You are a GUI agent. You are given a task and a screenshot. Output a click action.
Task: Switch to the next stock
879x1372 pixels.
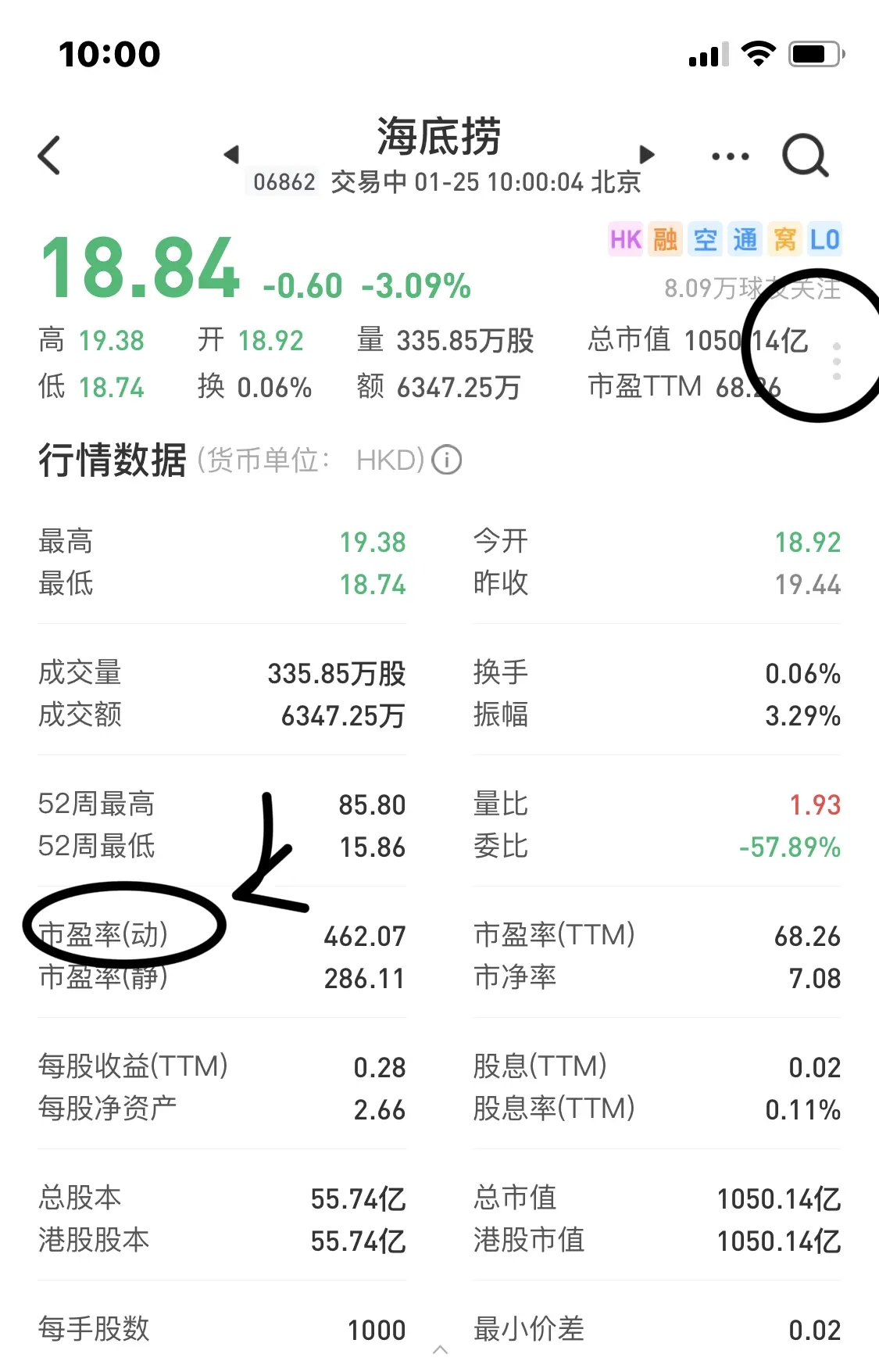tap(647, 155)
